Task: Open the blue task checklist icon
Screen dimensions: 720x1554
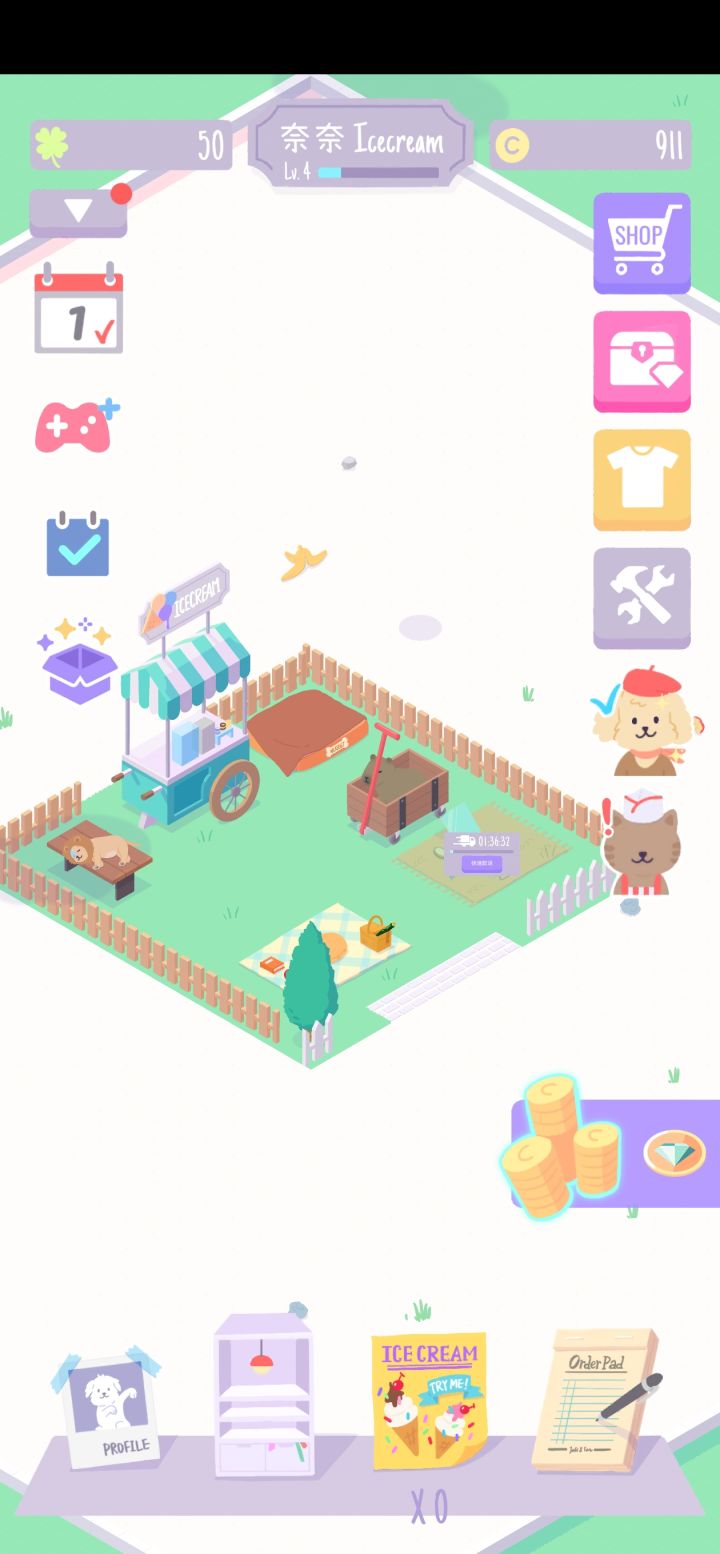Action: (79, 543)
